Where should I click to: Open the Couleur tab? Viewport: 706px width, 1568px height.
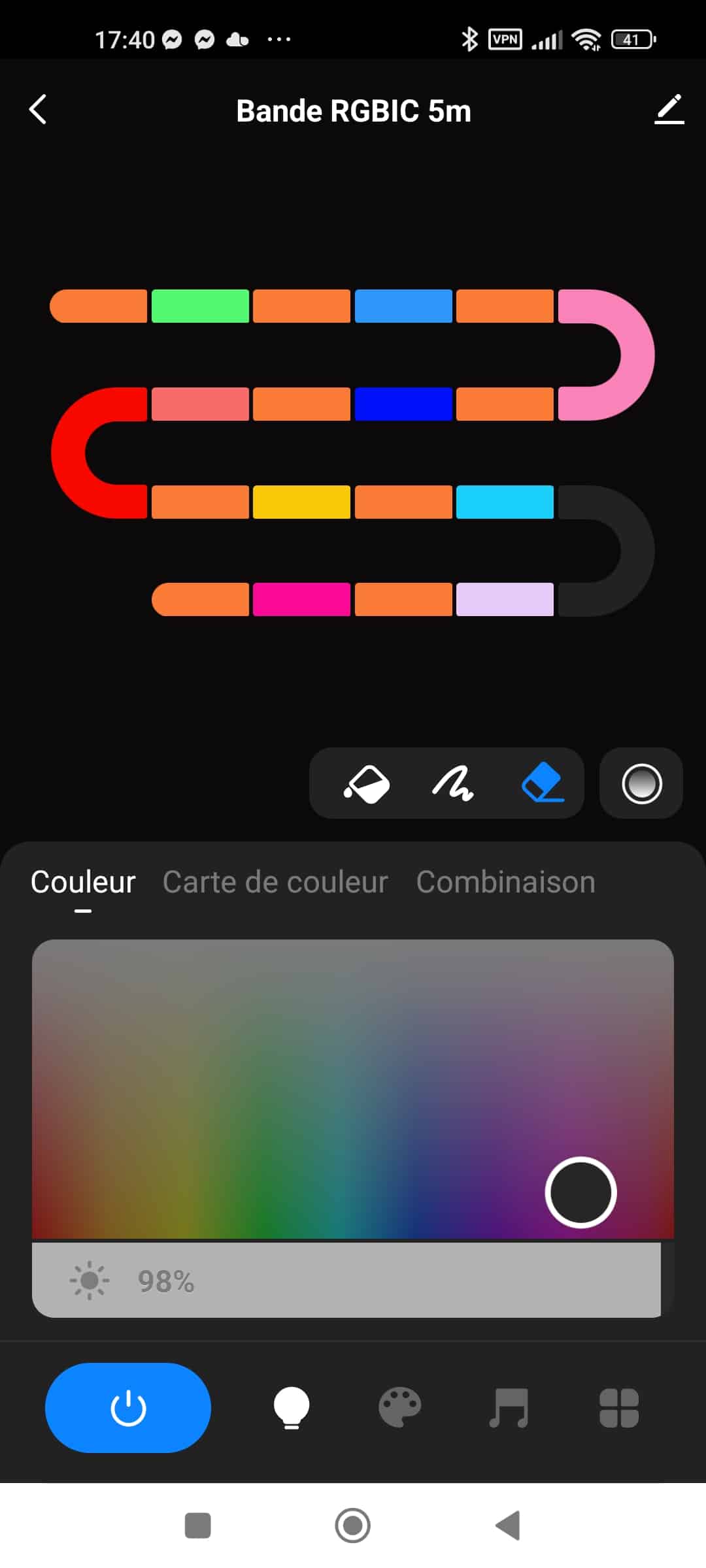point(83,882)
